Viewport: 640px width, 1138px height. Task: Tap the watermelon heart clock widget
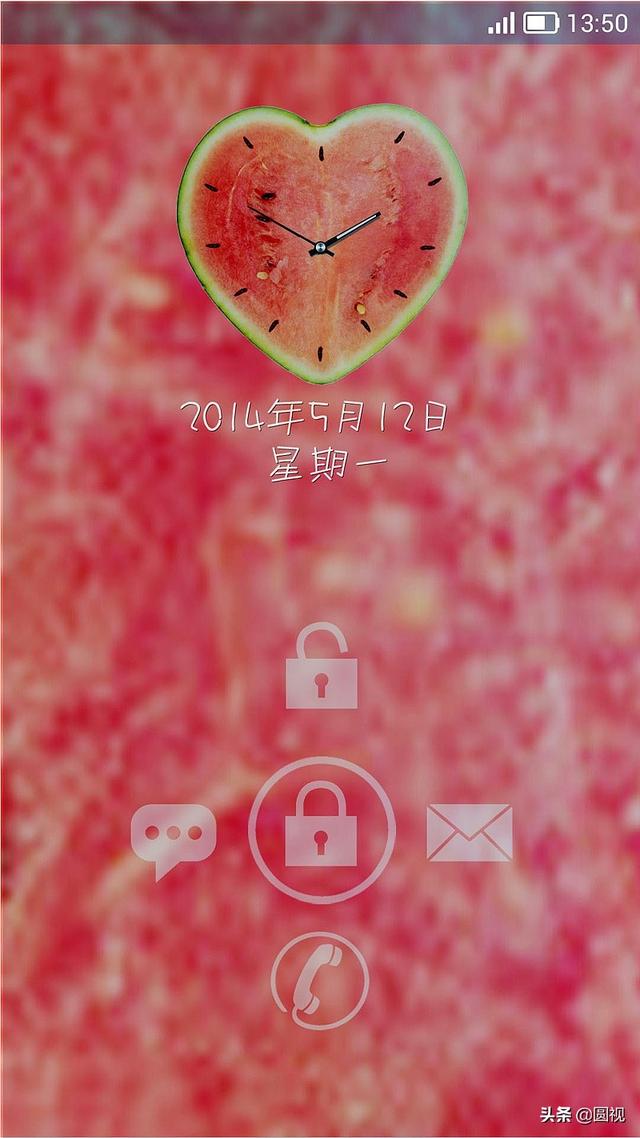coord(321,243)
